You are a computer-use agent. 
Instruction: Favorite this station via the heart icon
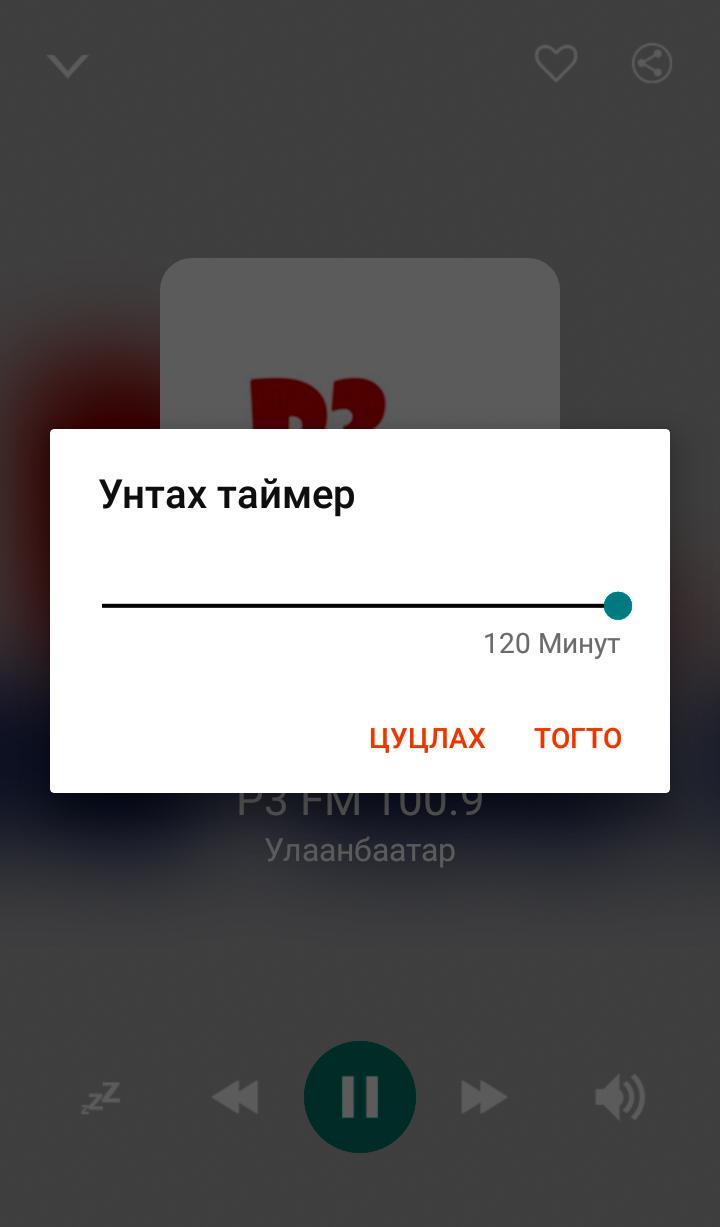pos(555,63)
